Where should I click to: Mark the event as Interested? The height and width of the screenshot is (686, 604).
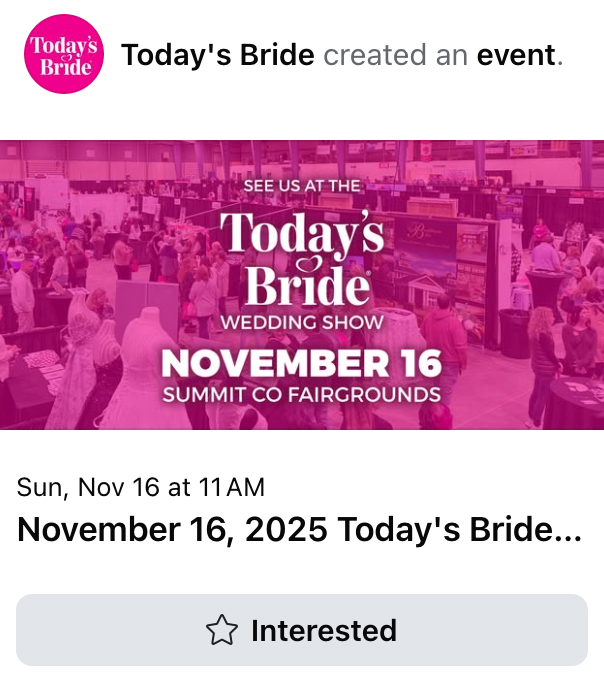click(x=301, y=631)
